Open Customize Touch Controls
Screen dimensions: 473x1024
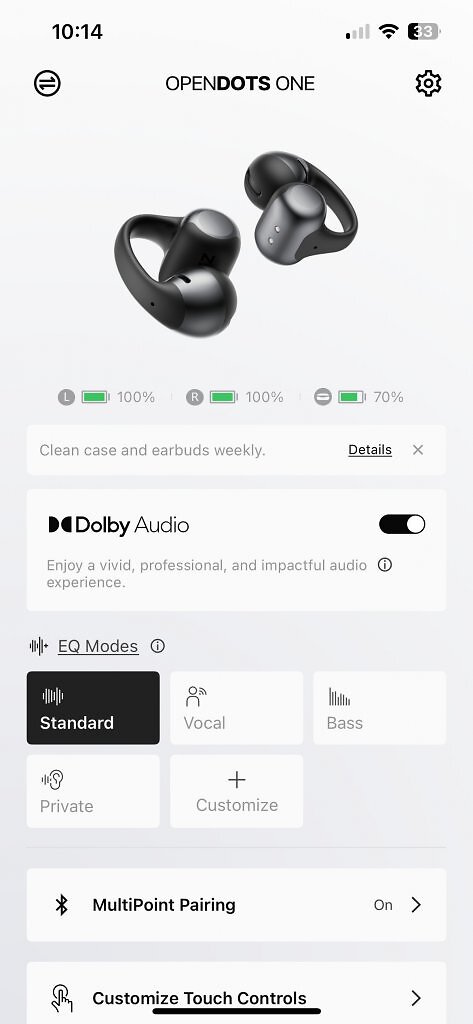236,993
